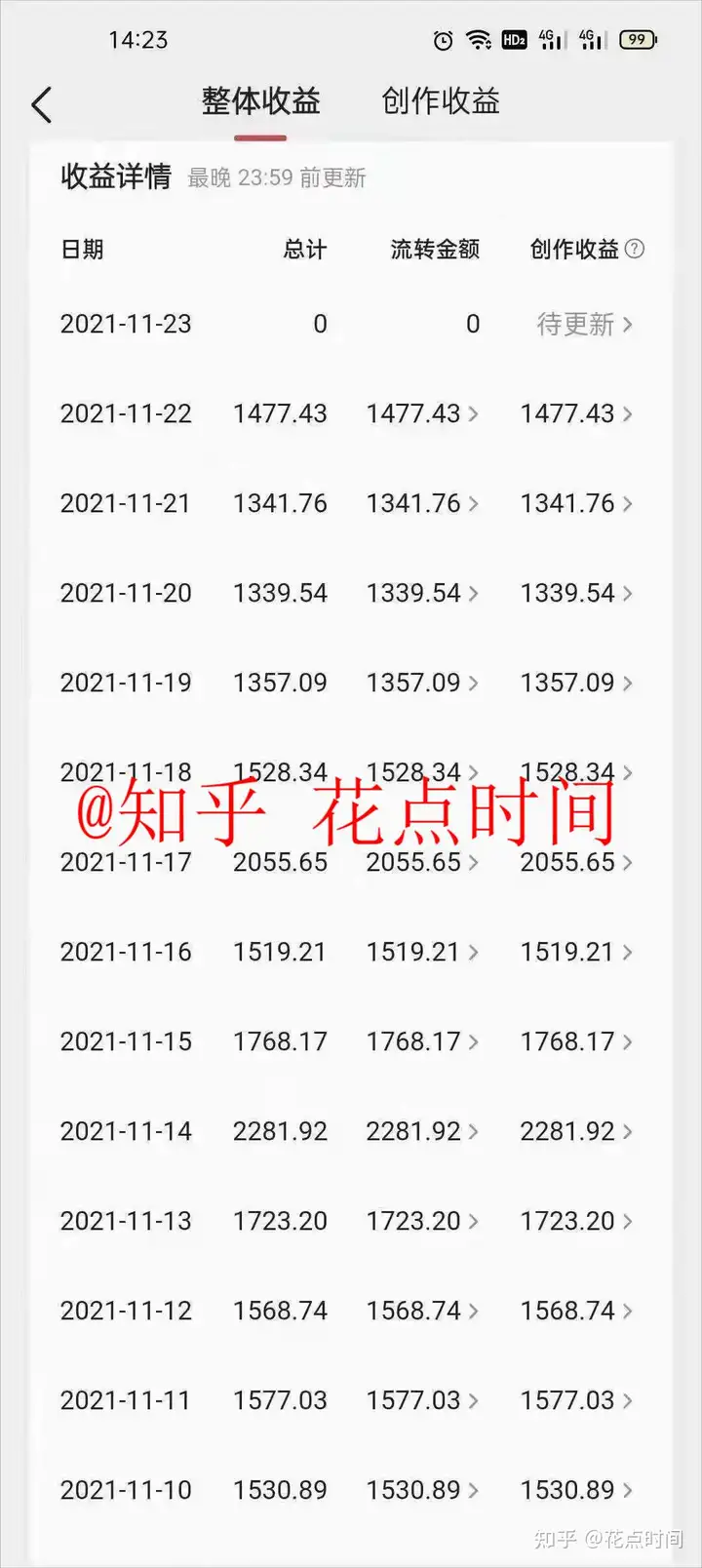Open 创作收益 1577.03 for 2021-11-11
This screenshot has width=702, height=1568.
pos(576,1400)
